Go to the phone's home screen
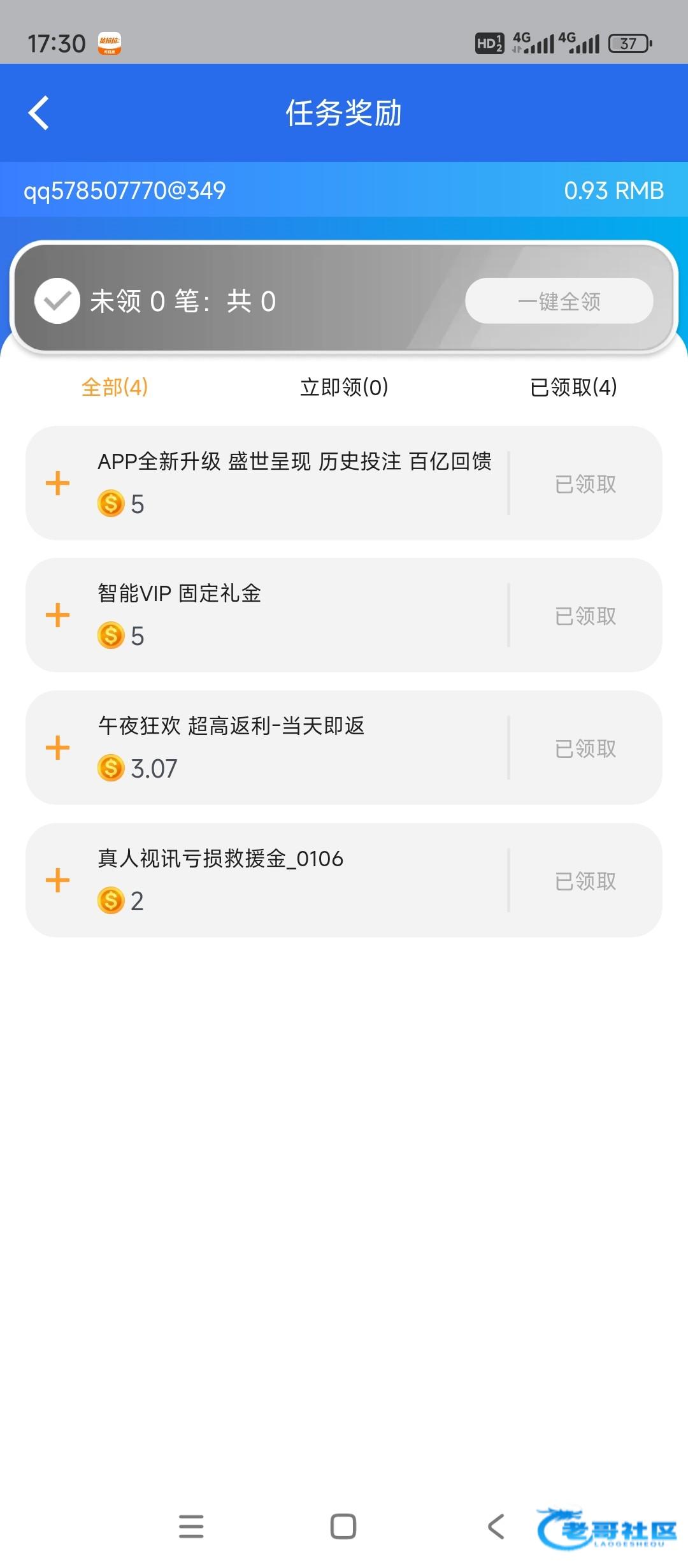Viewport: 688px width, 1568px height. [x=343, y=1527]
